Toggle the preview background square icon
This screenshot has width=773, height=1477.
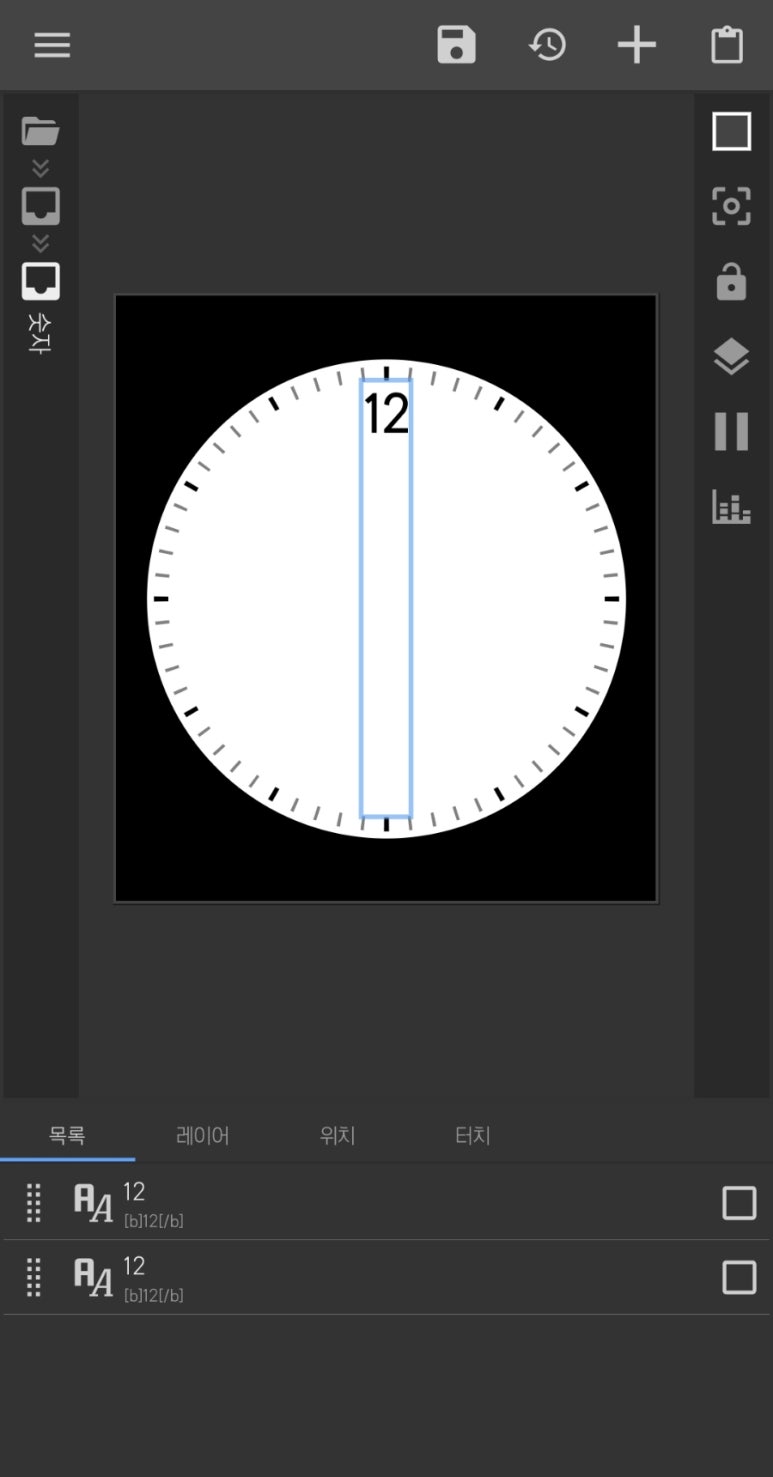click(731, 131)
